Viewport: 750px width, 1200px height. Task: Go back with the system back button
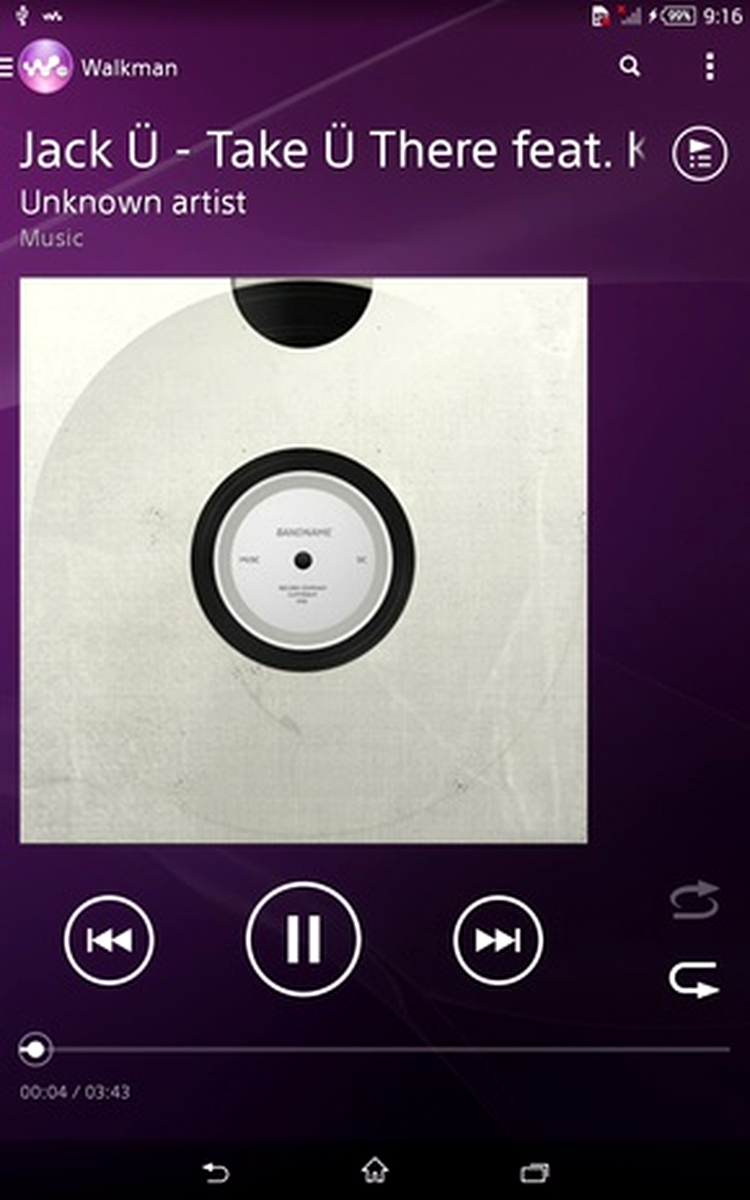point(215,1170)
